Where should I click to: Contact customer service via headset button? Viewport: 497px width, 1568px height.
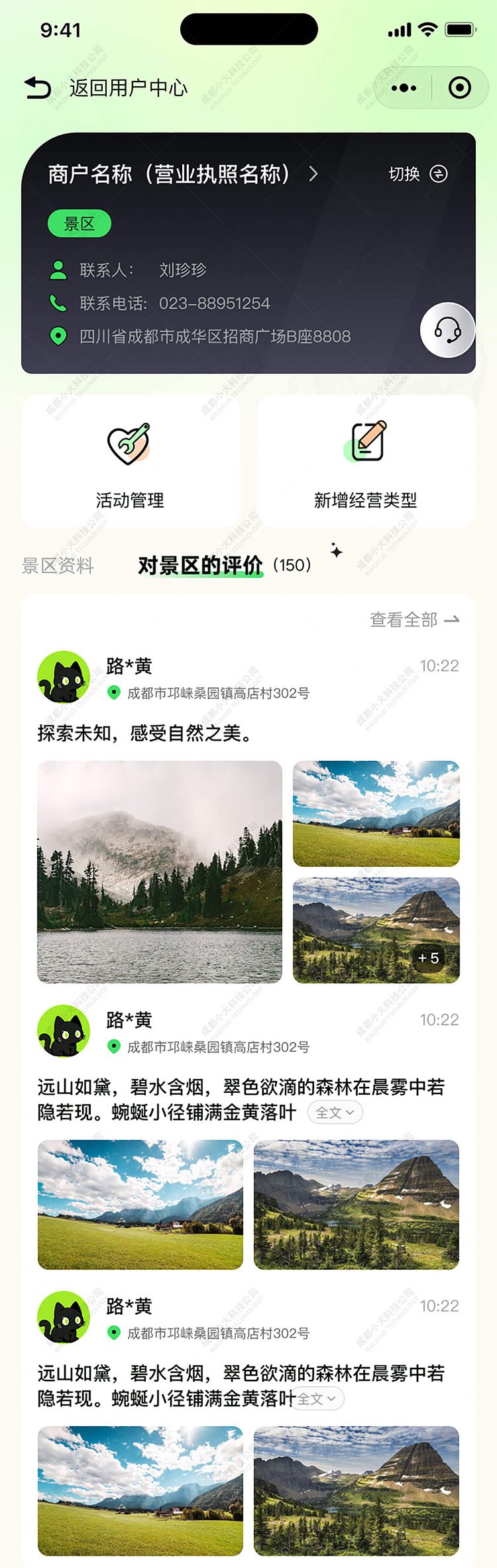(x=447, y=329)
